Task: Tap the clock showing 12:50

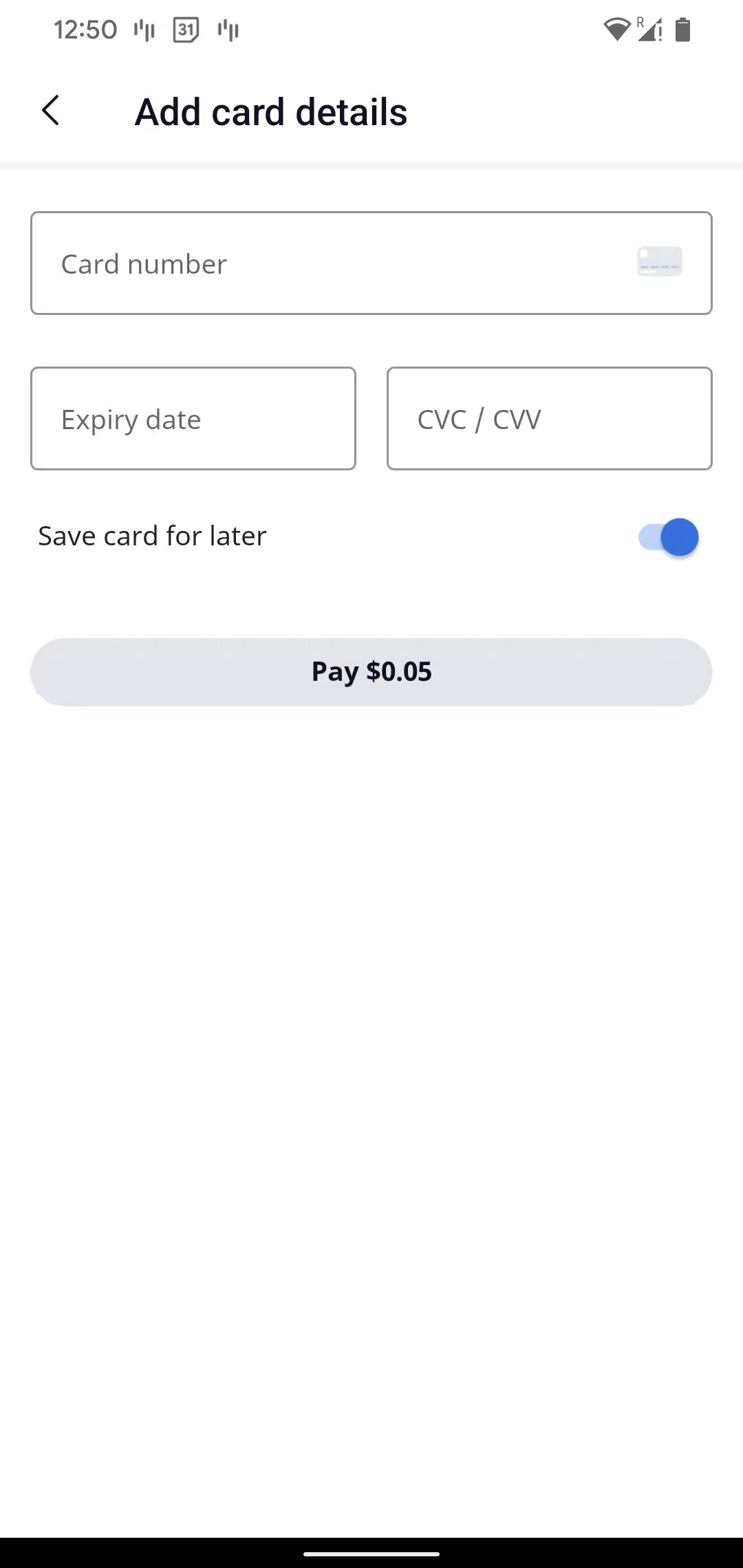Action: click(x=85, y=29)
